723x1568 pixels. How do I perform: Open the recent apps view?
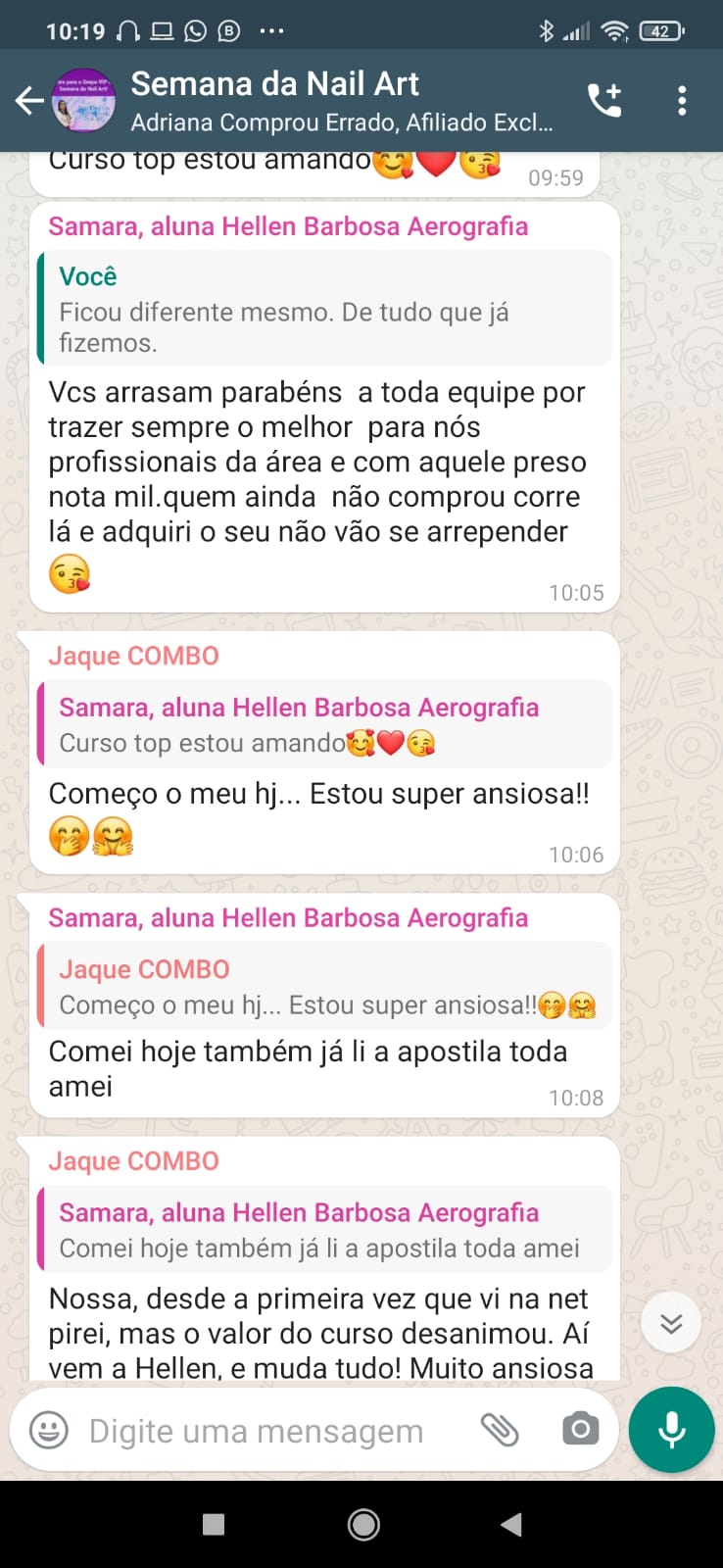click(214, 1524)
